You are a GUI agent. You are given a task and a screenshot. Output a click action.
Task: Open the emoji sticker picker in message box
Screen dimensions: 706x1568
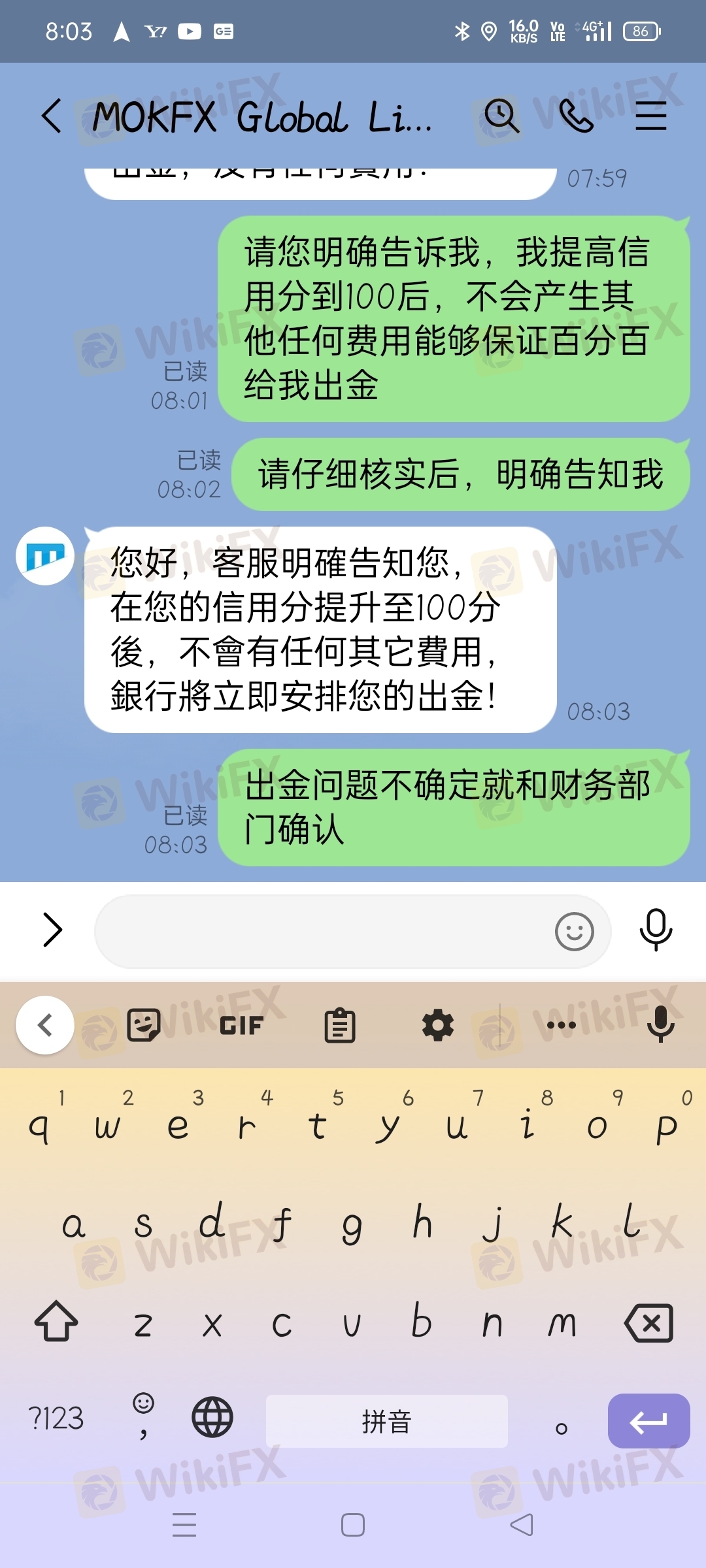pos(574,931)
